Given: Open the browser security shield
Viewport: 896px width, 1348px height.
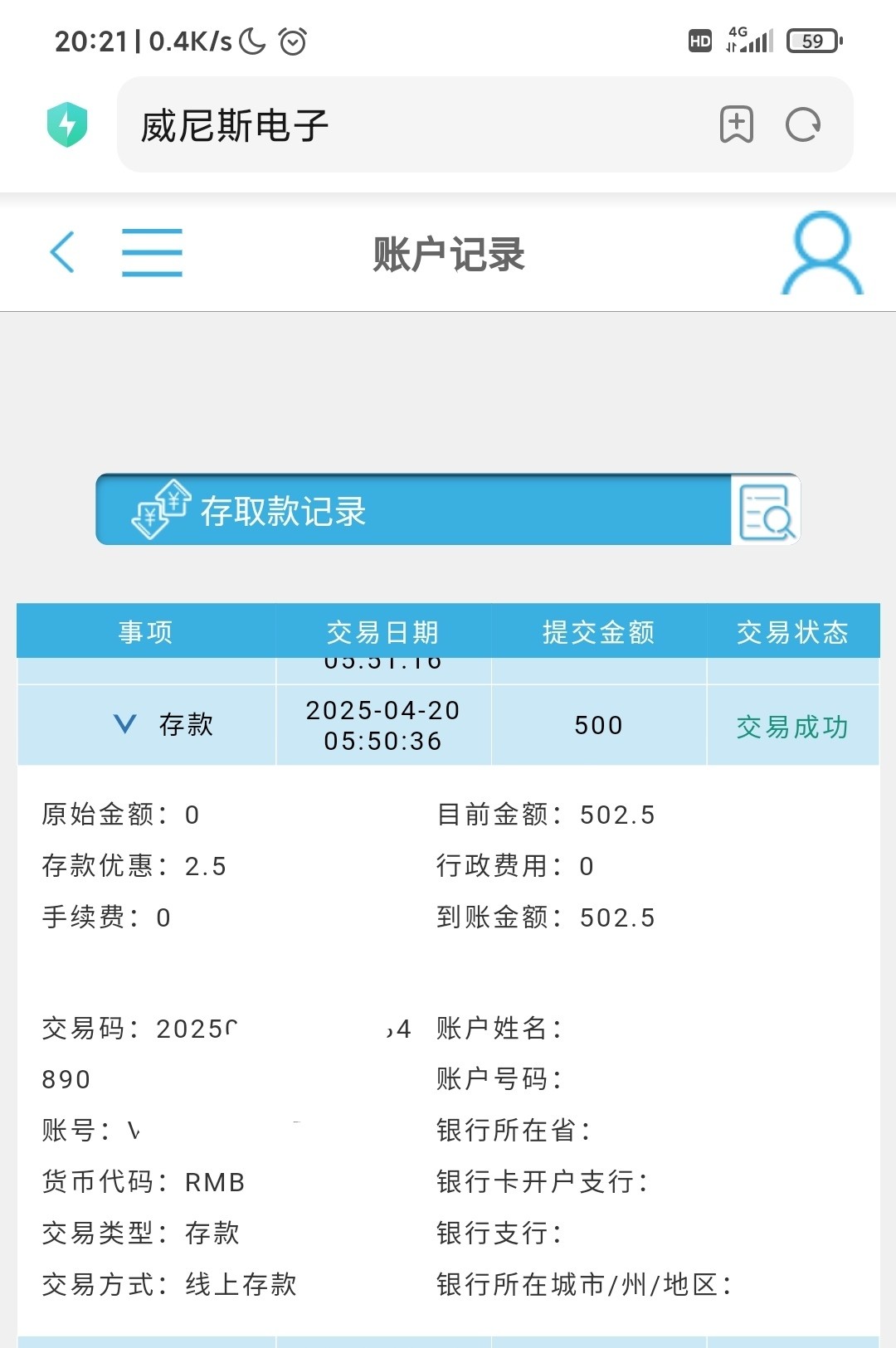Looking at the screenshot, I should click(x=67, y=125).
